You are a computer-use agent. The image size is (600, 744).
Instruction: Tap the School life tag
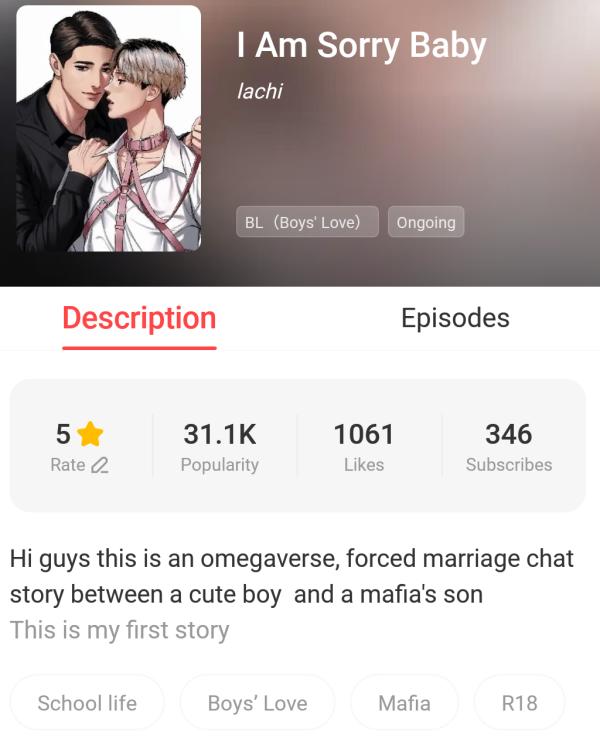[87, 703]
